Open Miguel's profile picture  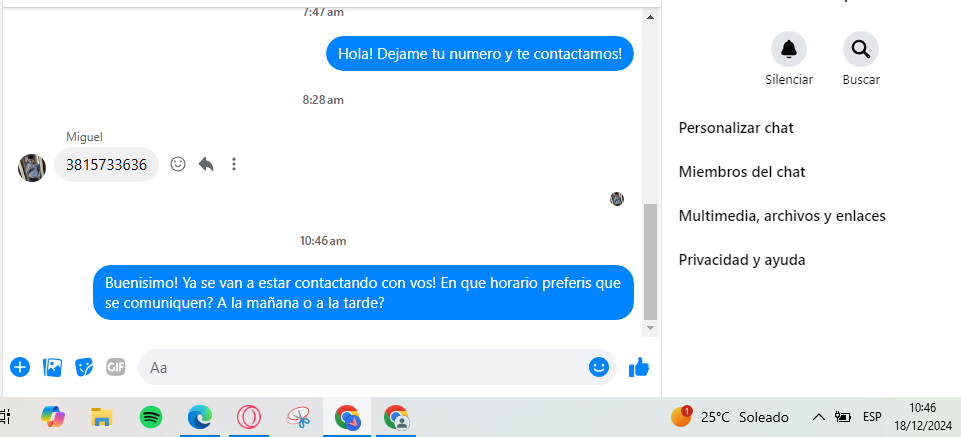click(32, 167)
